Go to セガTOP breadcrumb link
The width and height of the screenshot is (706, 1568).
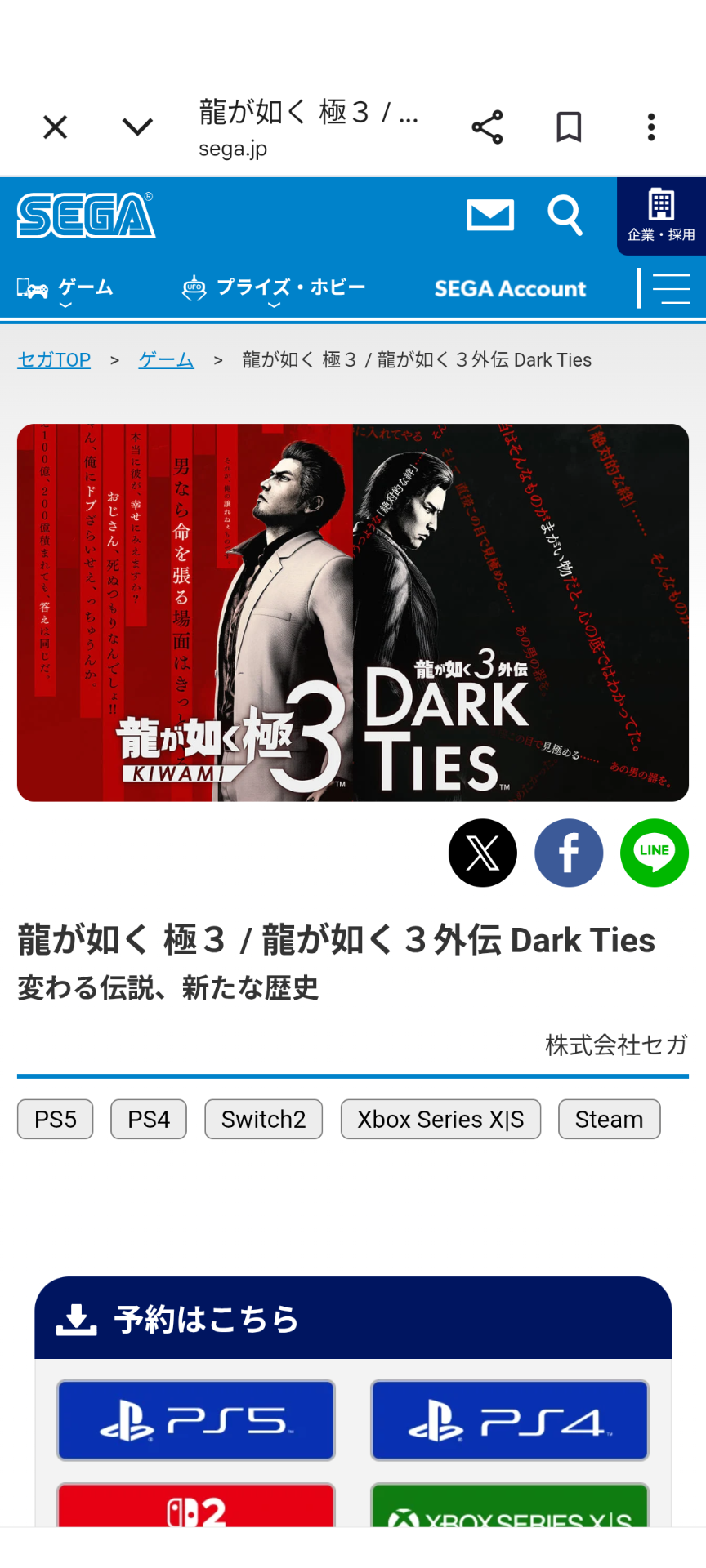pyautogui.click(x=54, y=360)
